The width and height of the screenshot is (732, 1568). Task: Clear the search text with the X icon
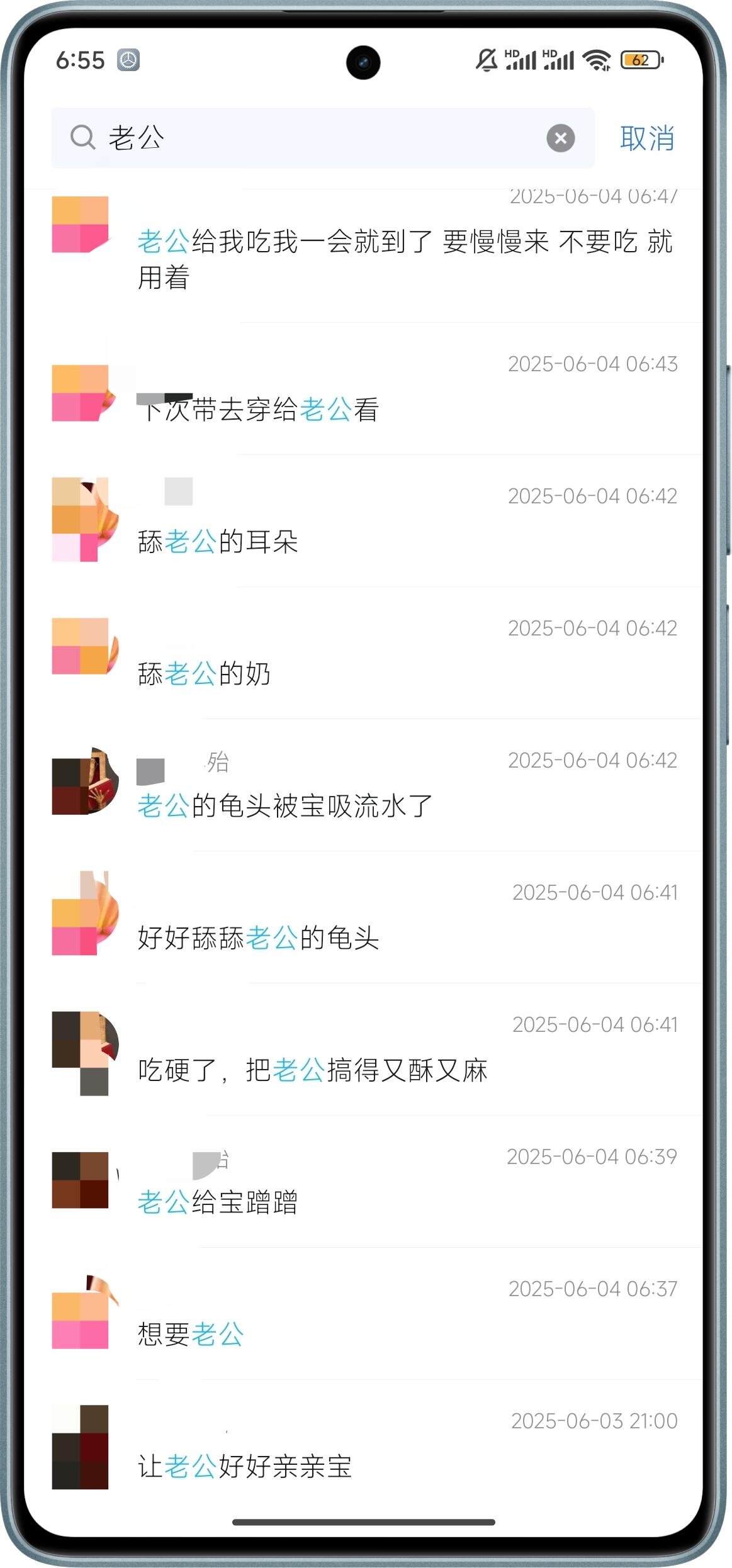(560, 140)
